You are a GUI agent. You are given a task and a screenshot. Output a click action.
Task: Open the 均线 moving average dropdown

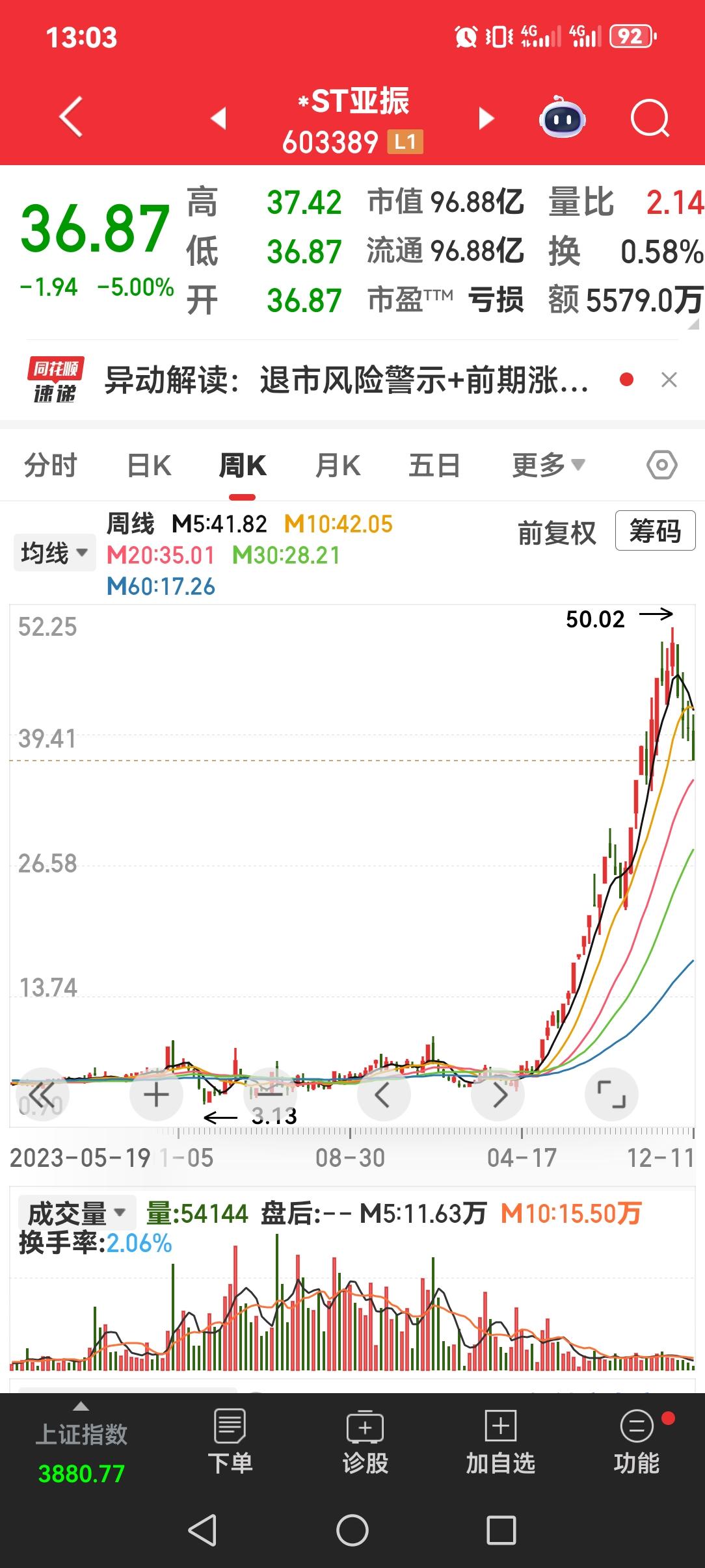click(x=53, y=553)
